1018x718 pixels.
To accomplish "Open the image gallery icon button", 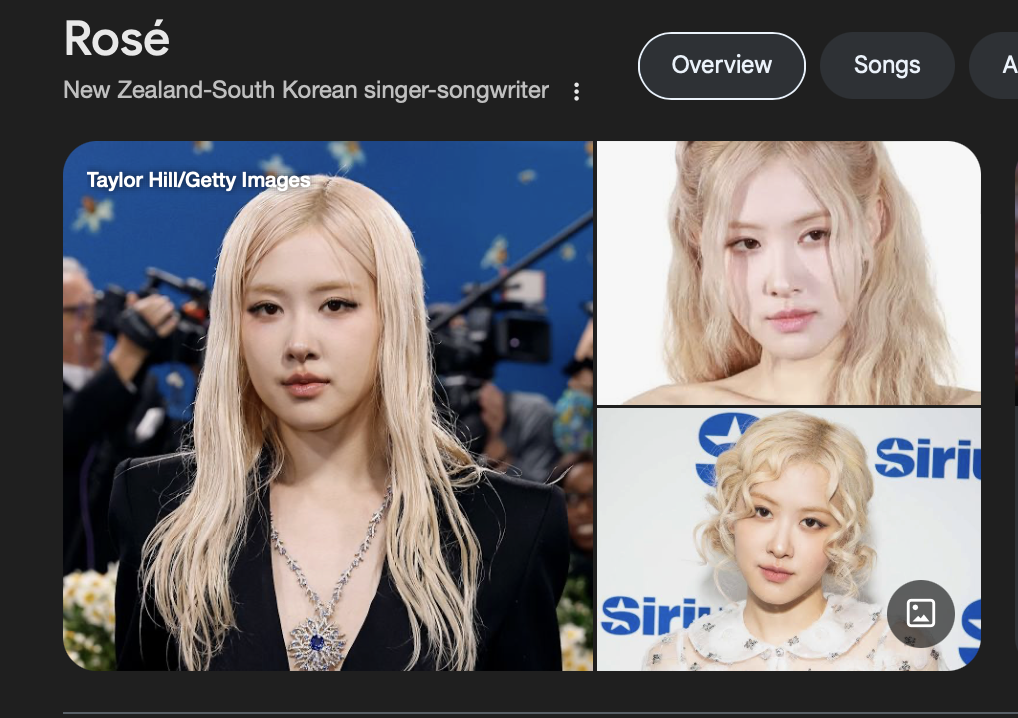I will pyautogui.click(x=920, y=613).
